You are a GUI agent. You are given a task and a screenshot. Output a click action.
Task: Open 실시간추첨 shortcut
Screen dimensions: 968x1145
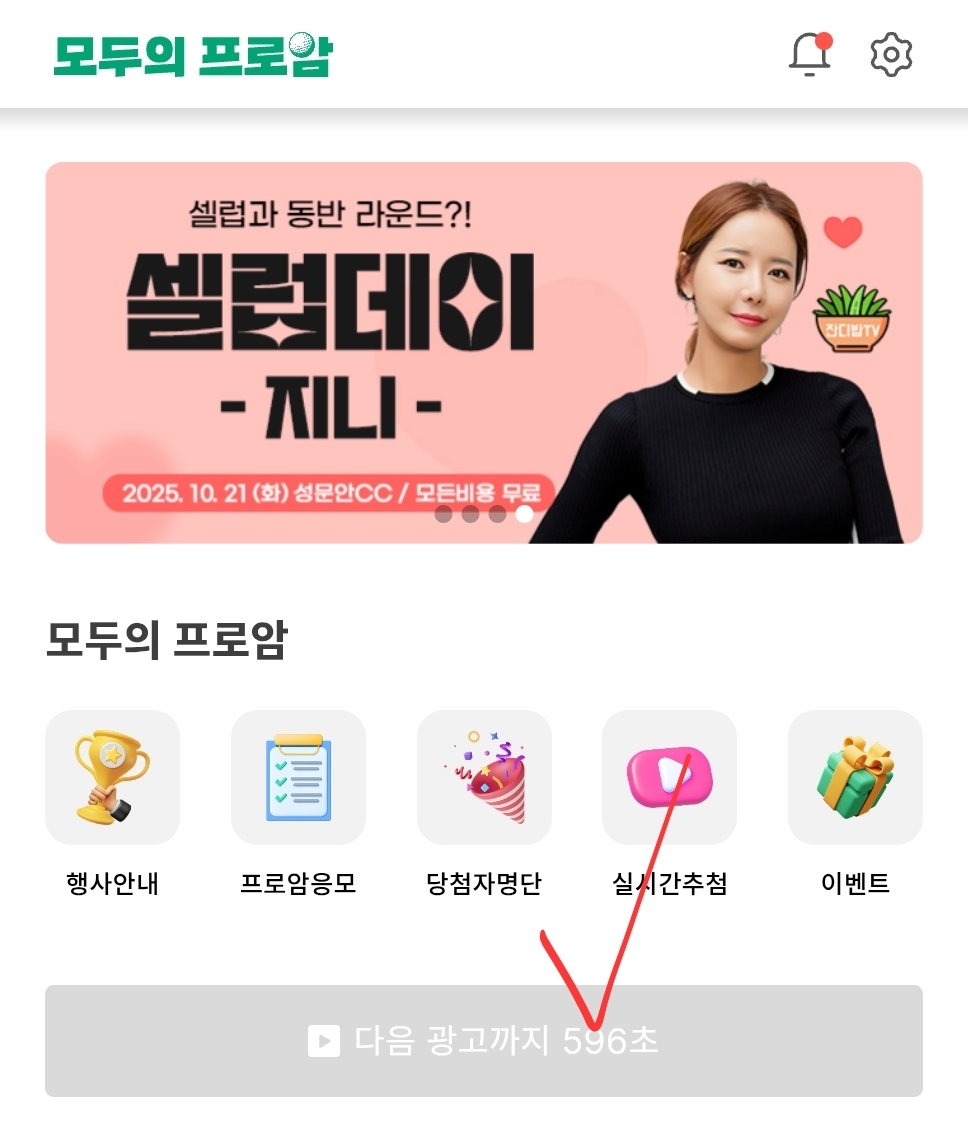click(669, 777)
